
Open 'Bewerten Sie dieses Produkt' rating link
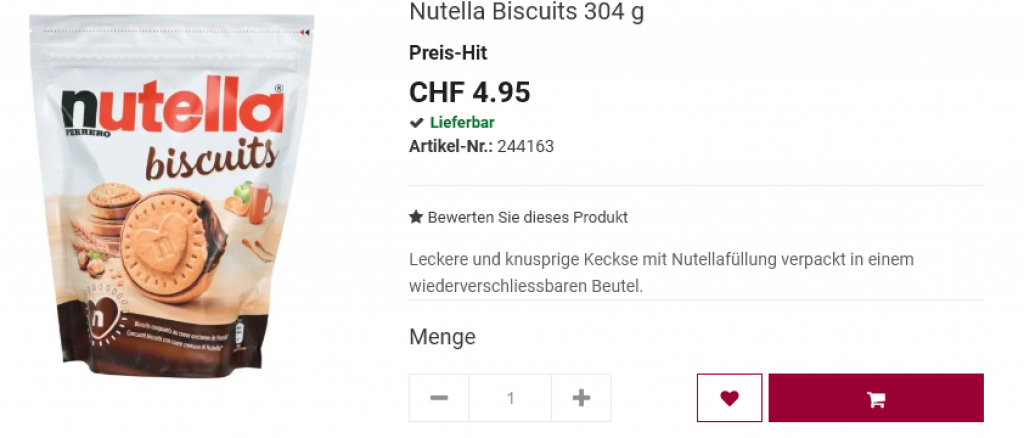pos(519,217)
